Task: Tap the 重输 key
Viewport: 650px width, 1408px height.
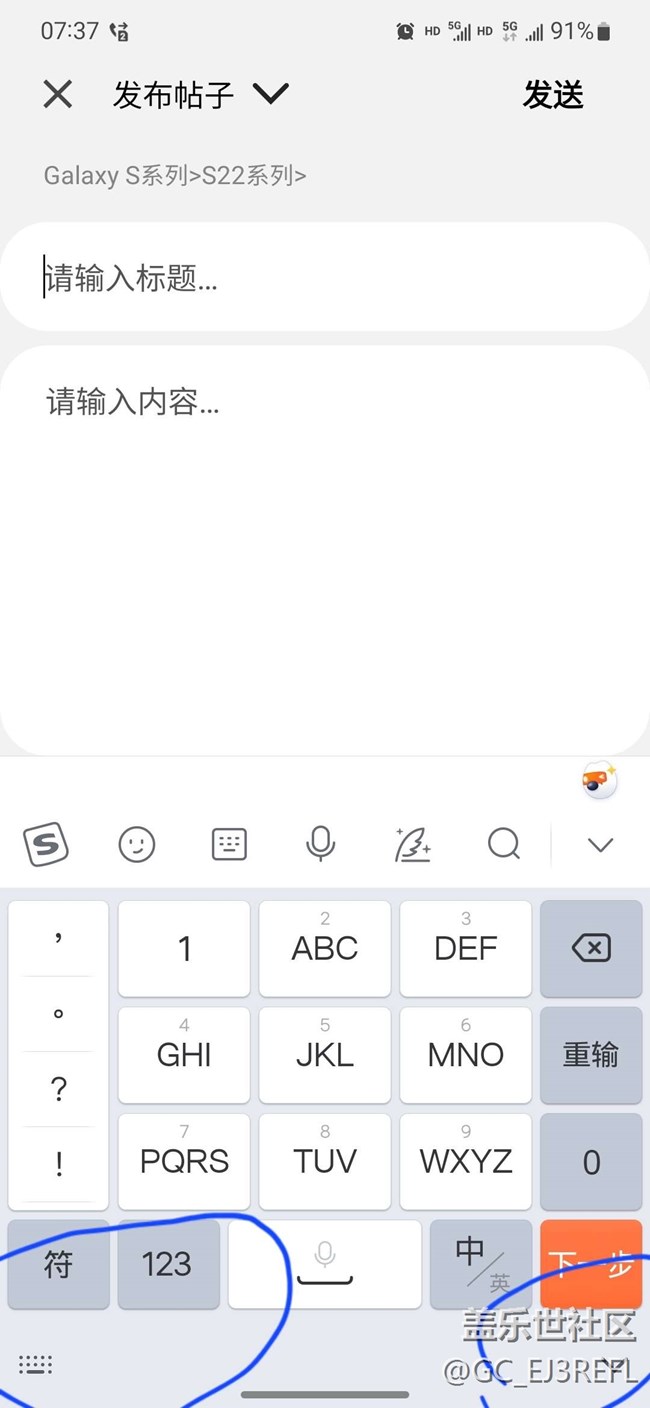Action: tap(591, 1055)
